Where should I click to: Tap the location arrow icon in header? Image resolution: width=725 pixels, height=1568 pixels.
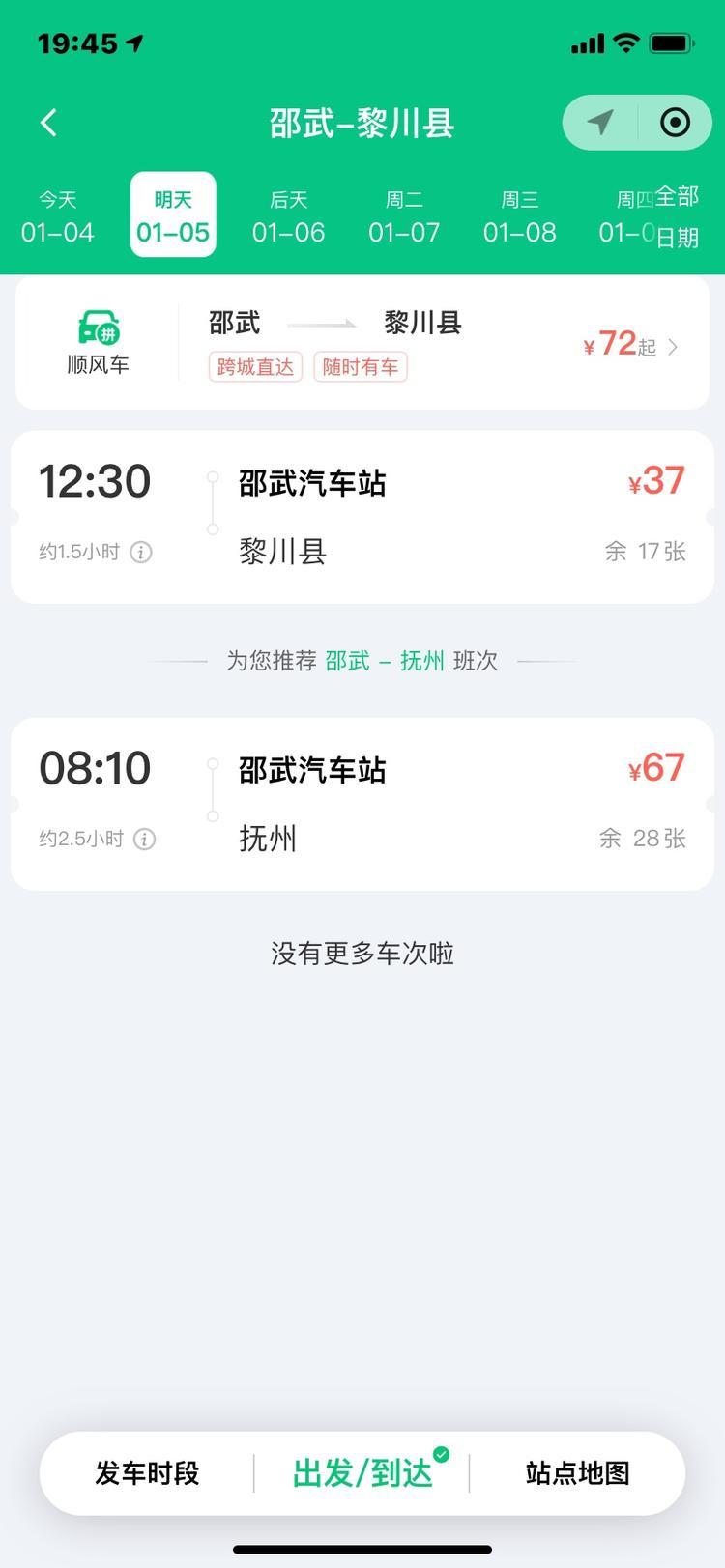coord(600,123)
